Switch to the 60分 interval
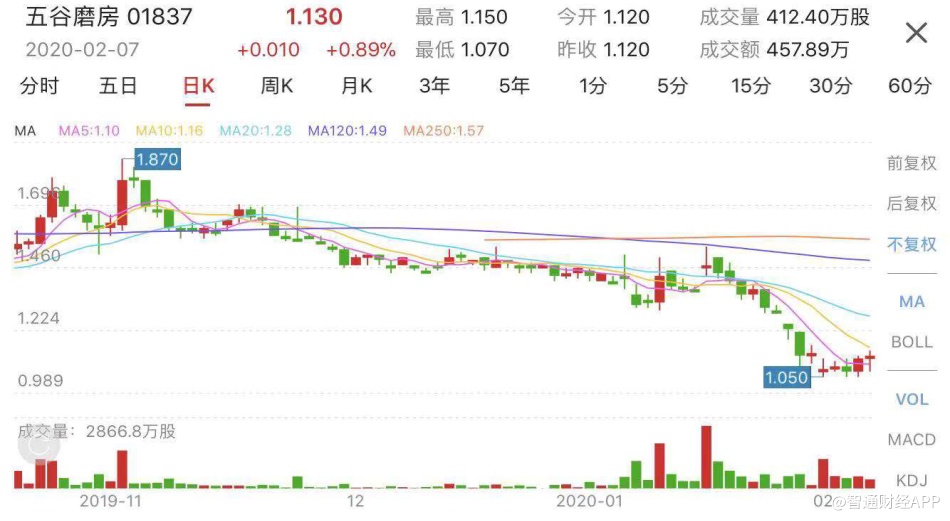The width and height of the screenshot is (950, 521). click(909, 86)
